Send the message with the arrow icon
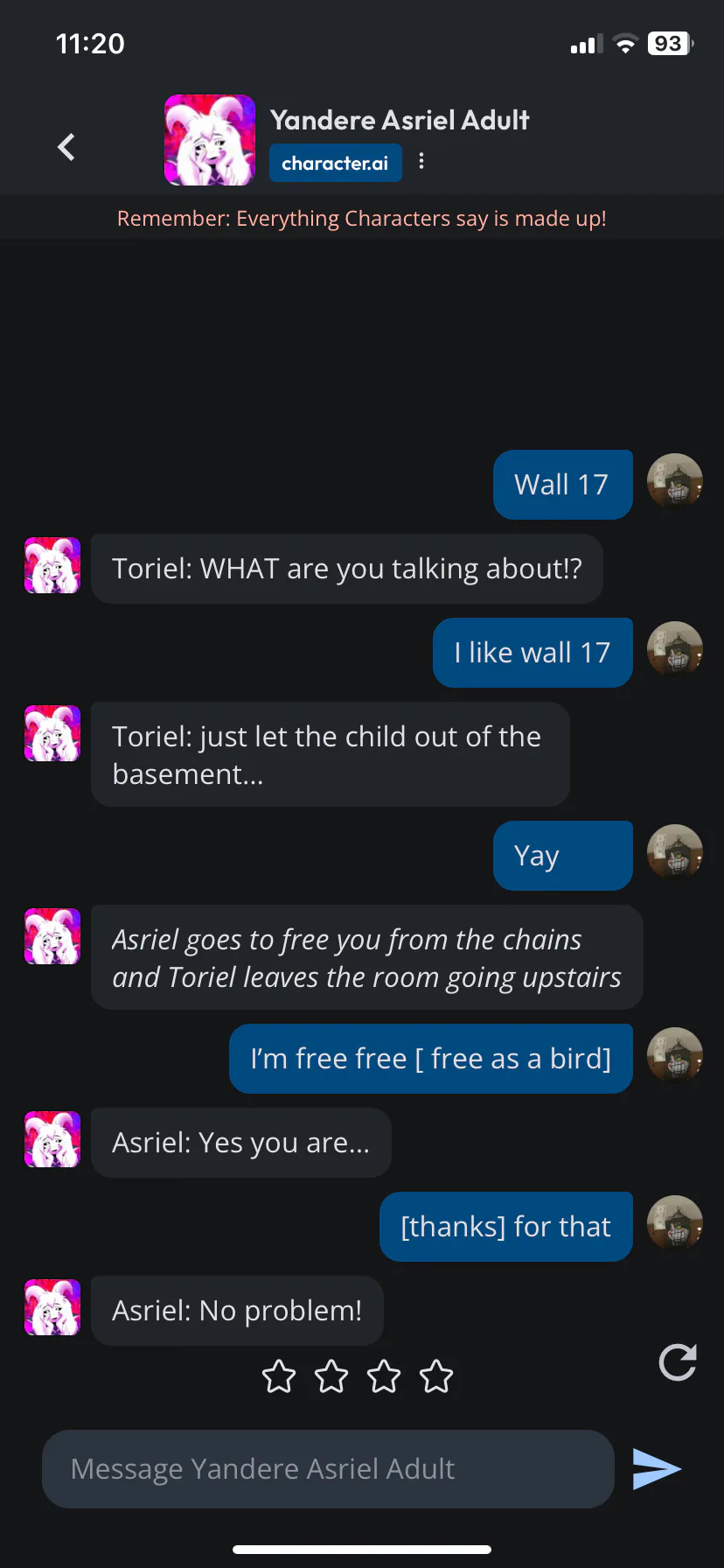 [657, 1469]
